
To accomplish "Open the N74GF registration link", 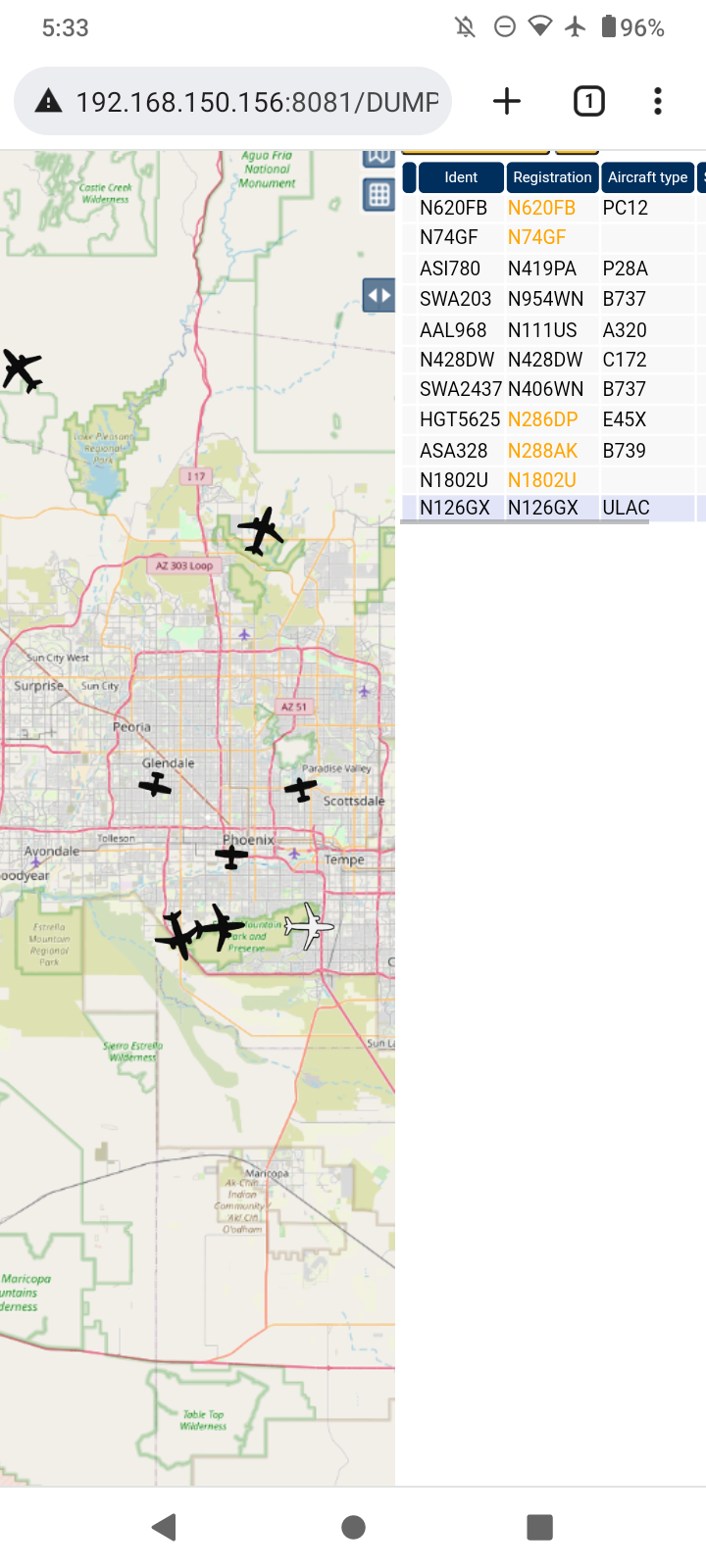I will [536, 237].
